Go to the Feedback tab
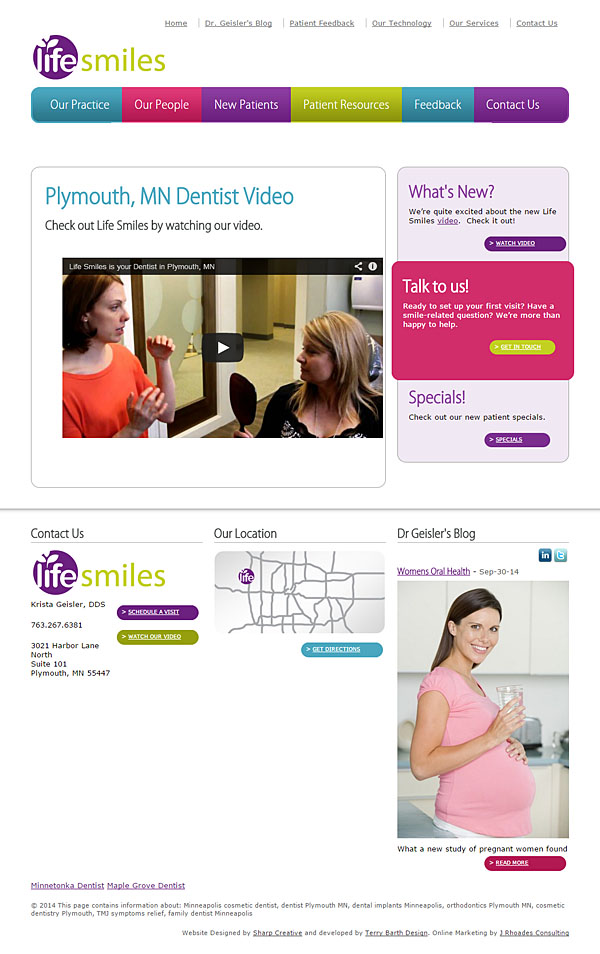 tap(437, 105)
